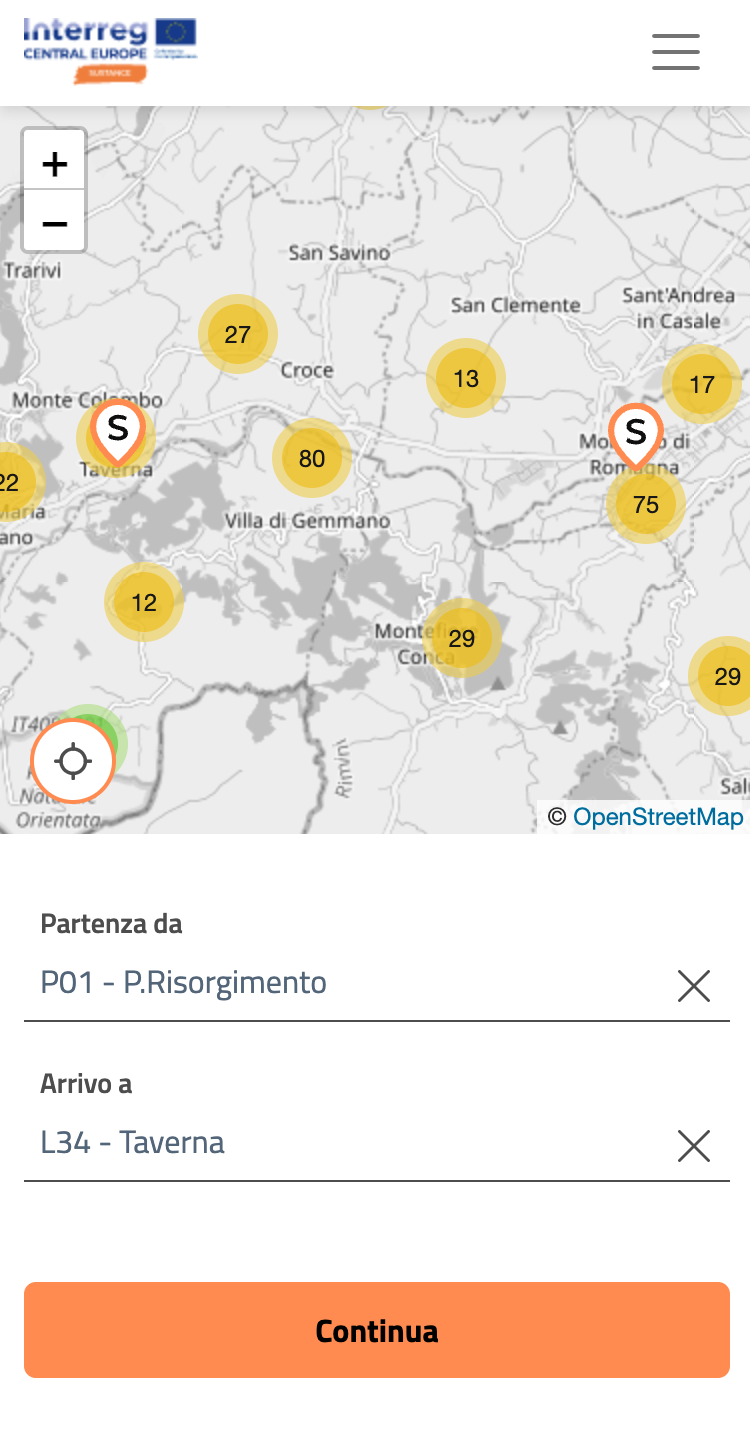Expand the cluster showing 80
The height and width of the screenshot is (1456, 750).
[x=312, y=458]
